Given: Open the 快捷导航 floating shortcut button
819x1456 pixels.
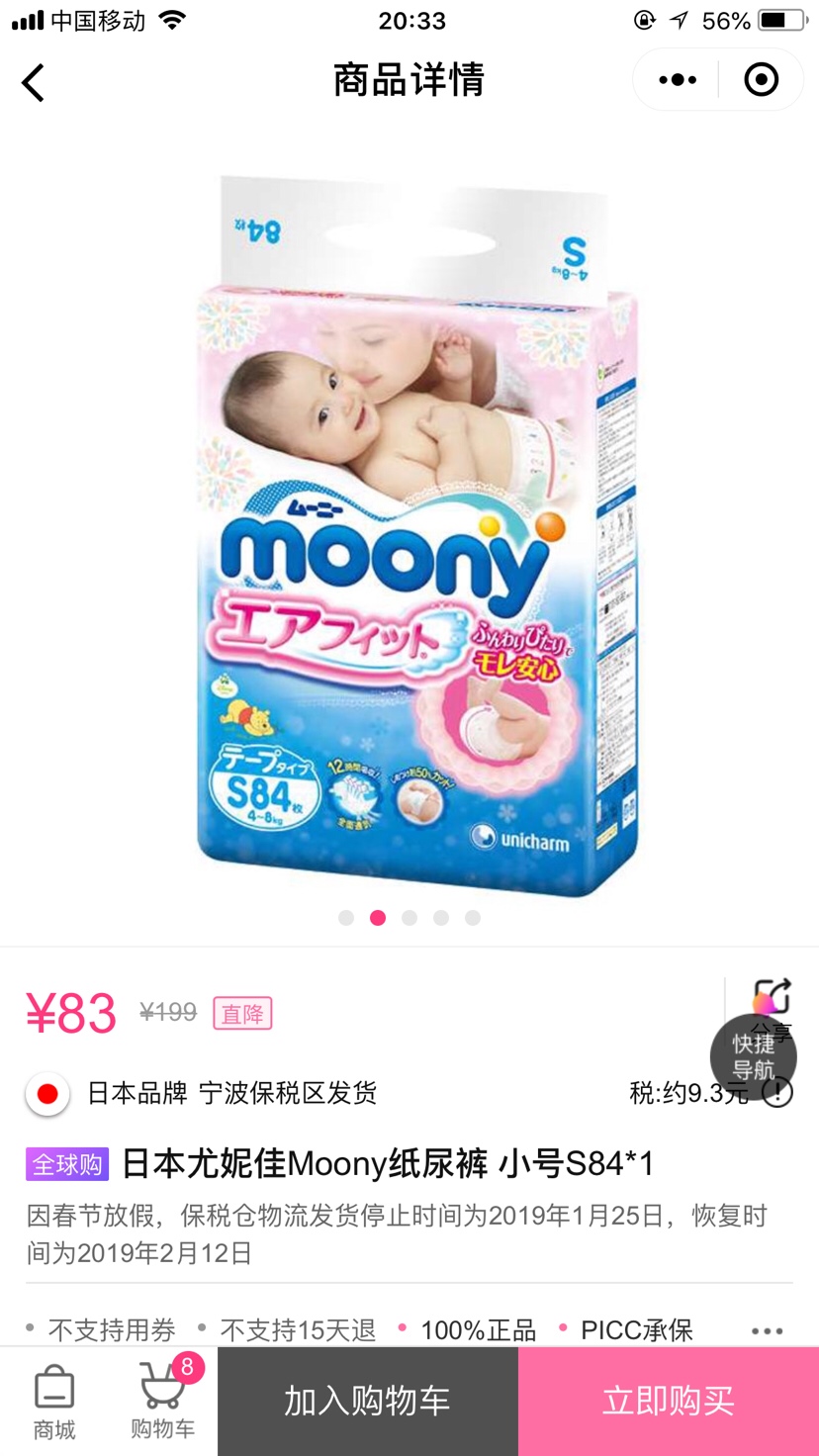Looking at the screenshot, I should click(753, 1057).
